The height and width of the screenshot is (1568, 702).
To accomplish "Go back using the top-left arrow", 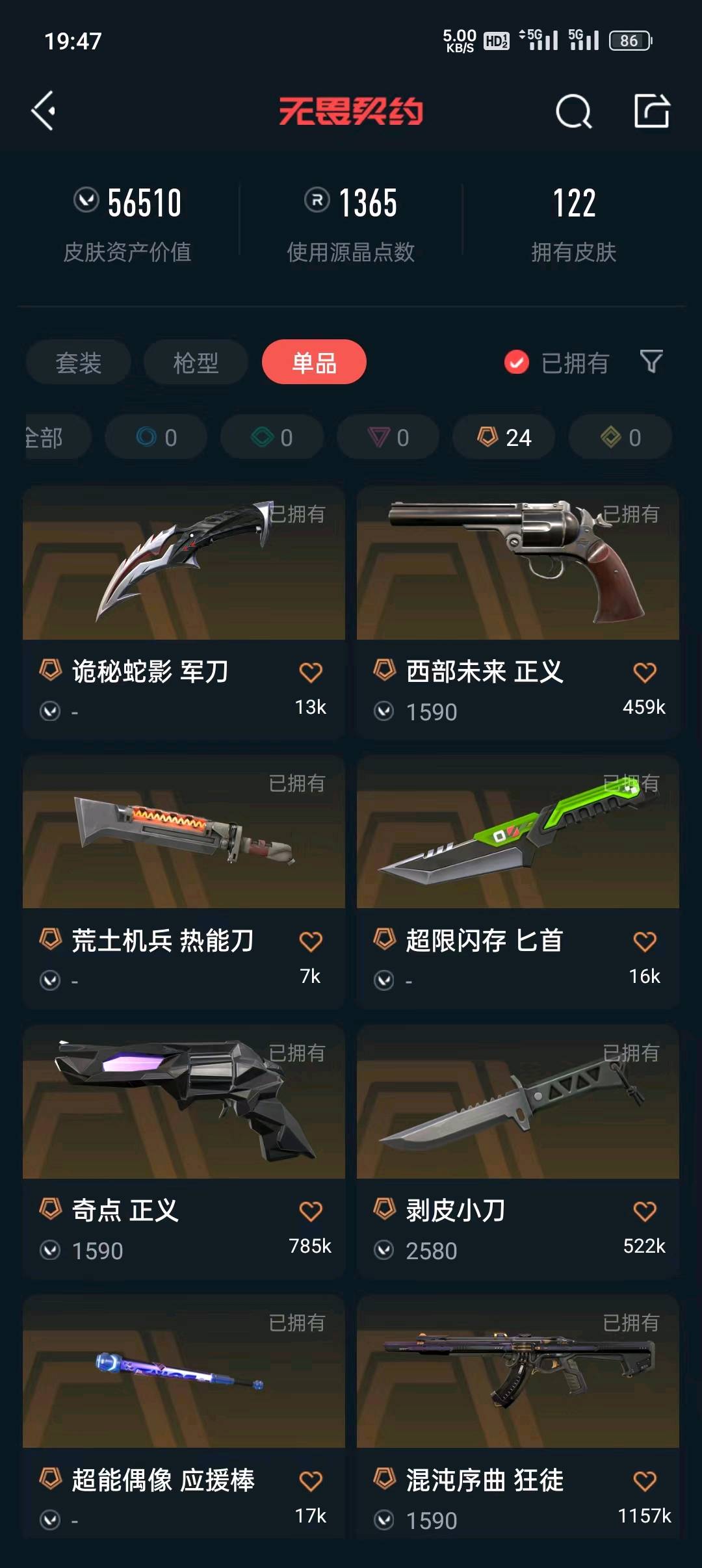I will [x=44, y=111].
